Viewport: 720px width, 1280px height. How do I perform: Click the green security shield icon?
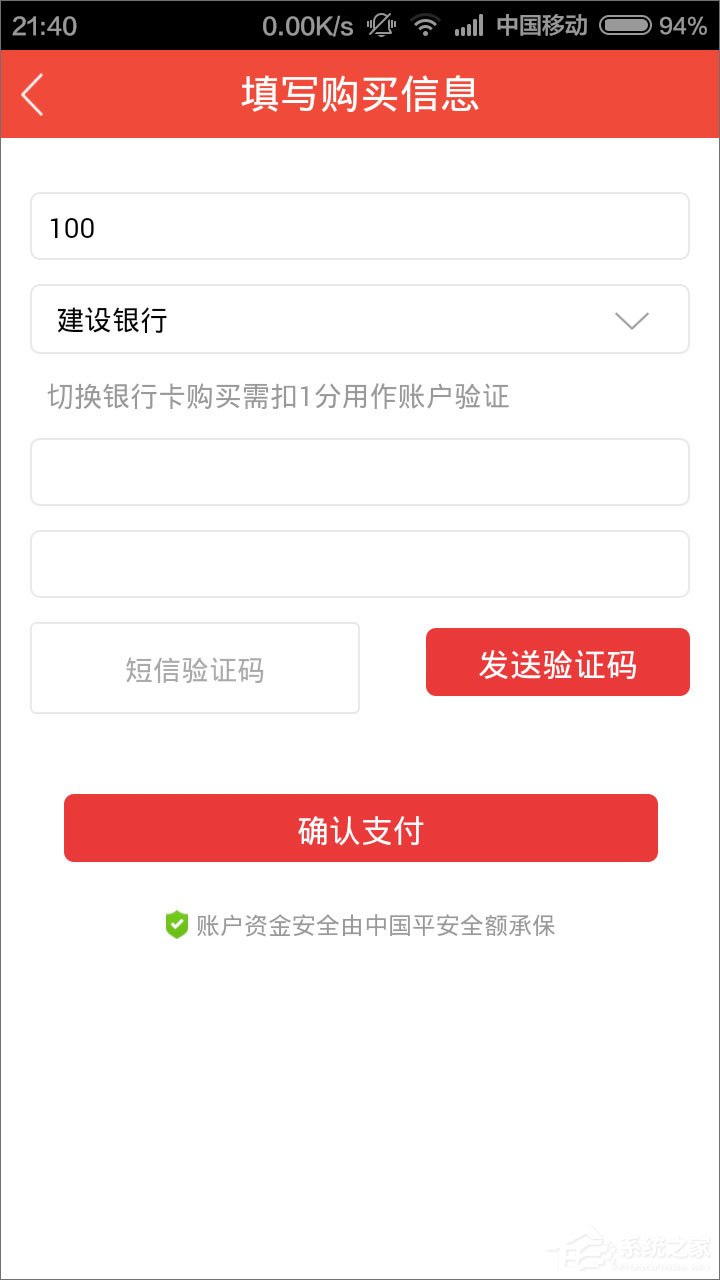(176, 925)
